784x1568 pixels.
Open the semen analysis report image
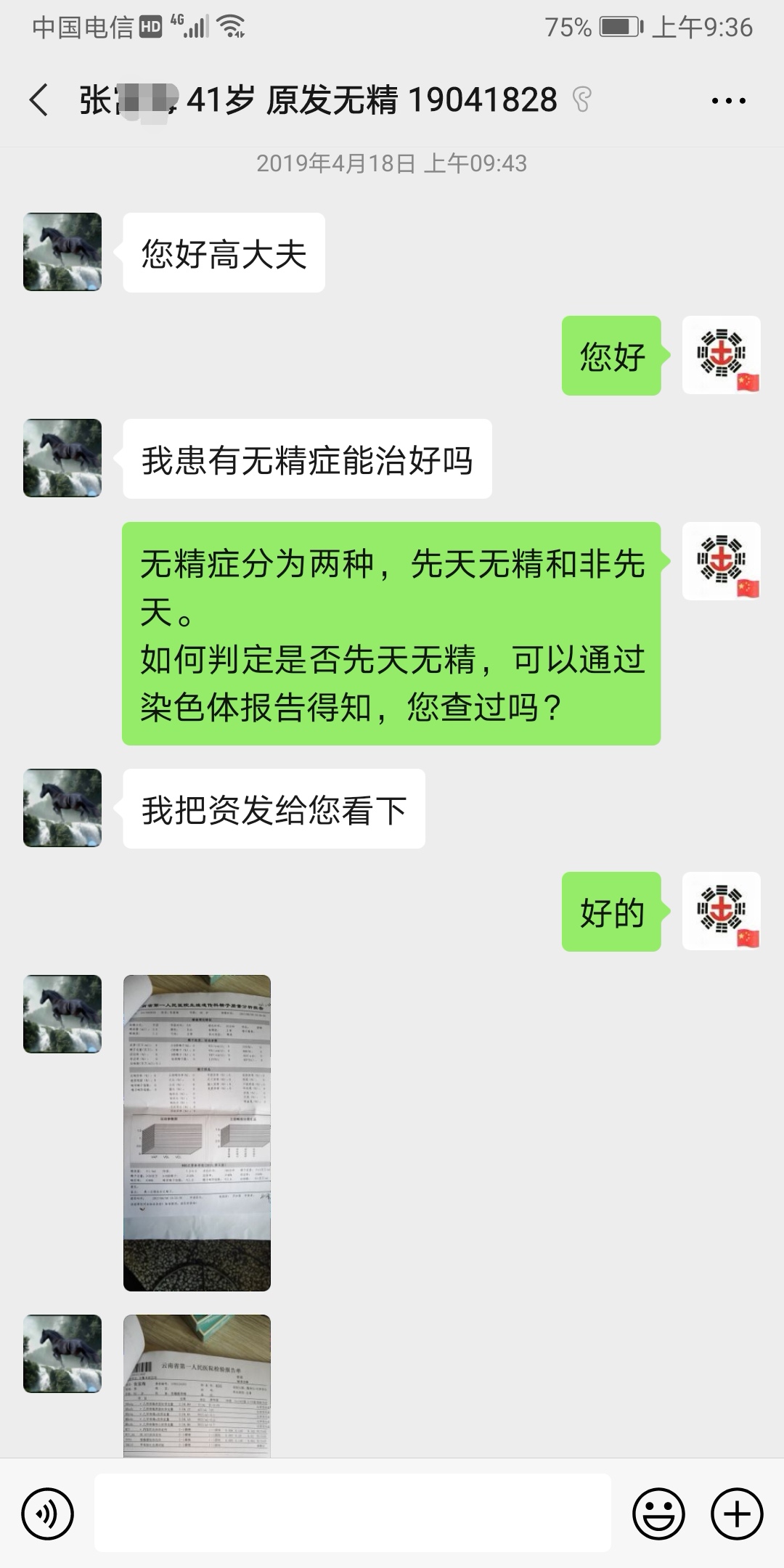pos(197,1132)
